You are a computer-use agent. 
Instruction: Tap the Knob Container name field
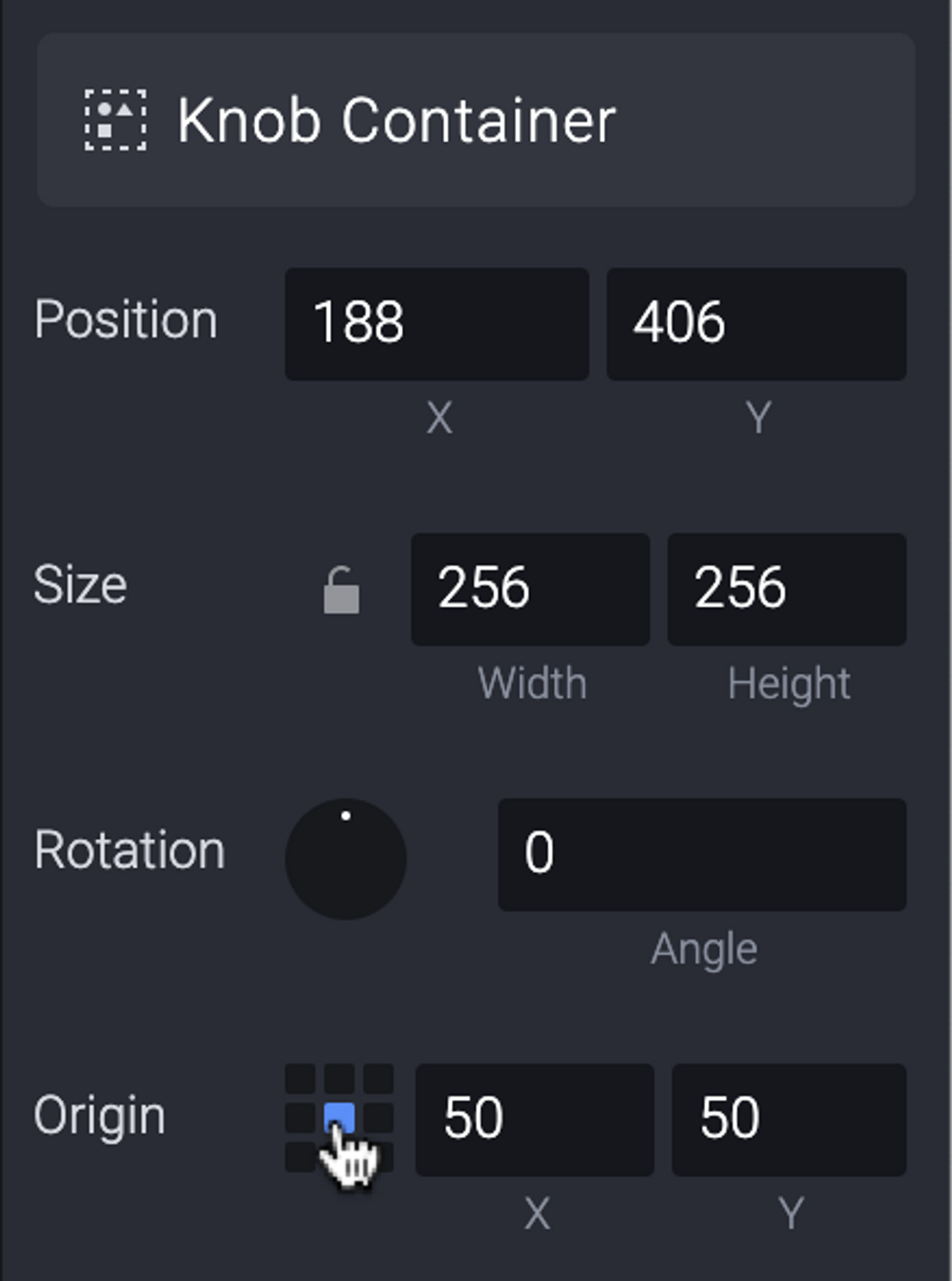pyautogui.click(x=396, y=120)
